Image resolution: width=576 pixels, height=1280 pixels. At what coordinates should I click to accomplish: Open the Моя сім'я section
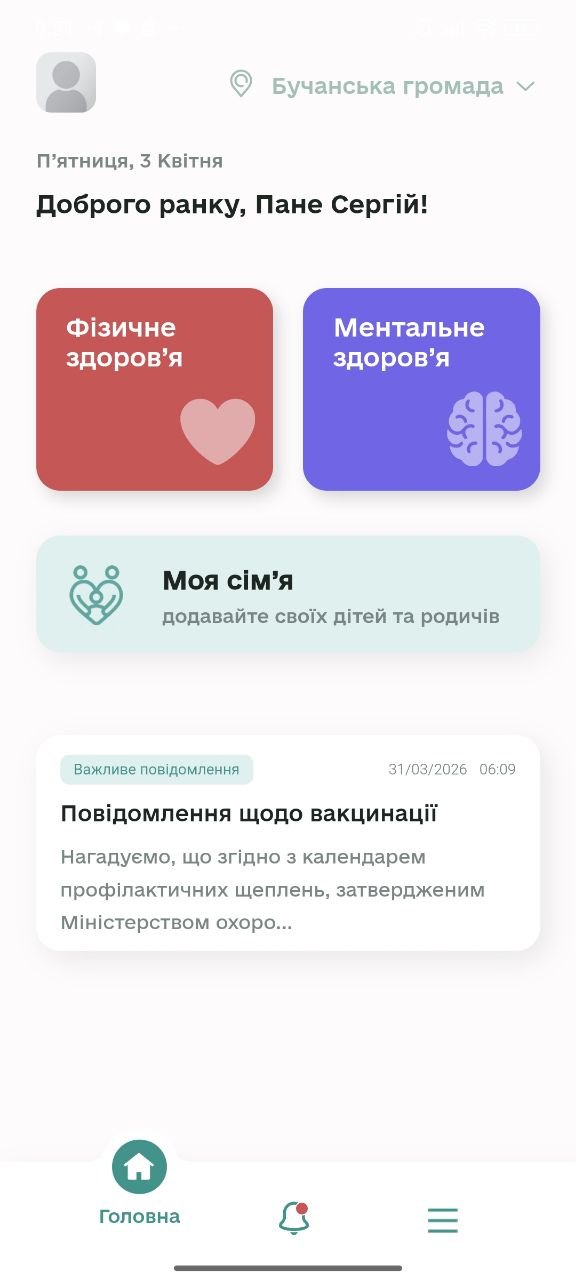coord(288,594)
